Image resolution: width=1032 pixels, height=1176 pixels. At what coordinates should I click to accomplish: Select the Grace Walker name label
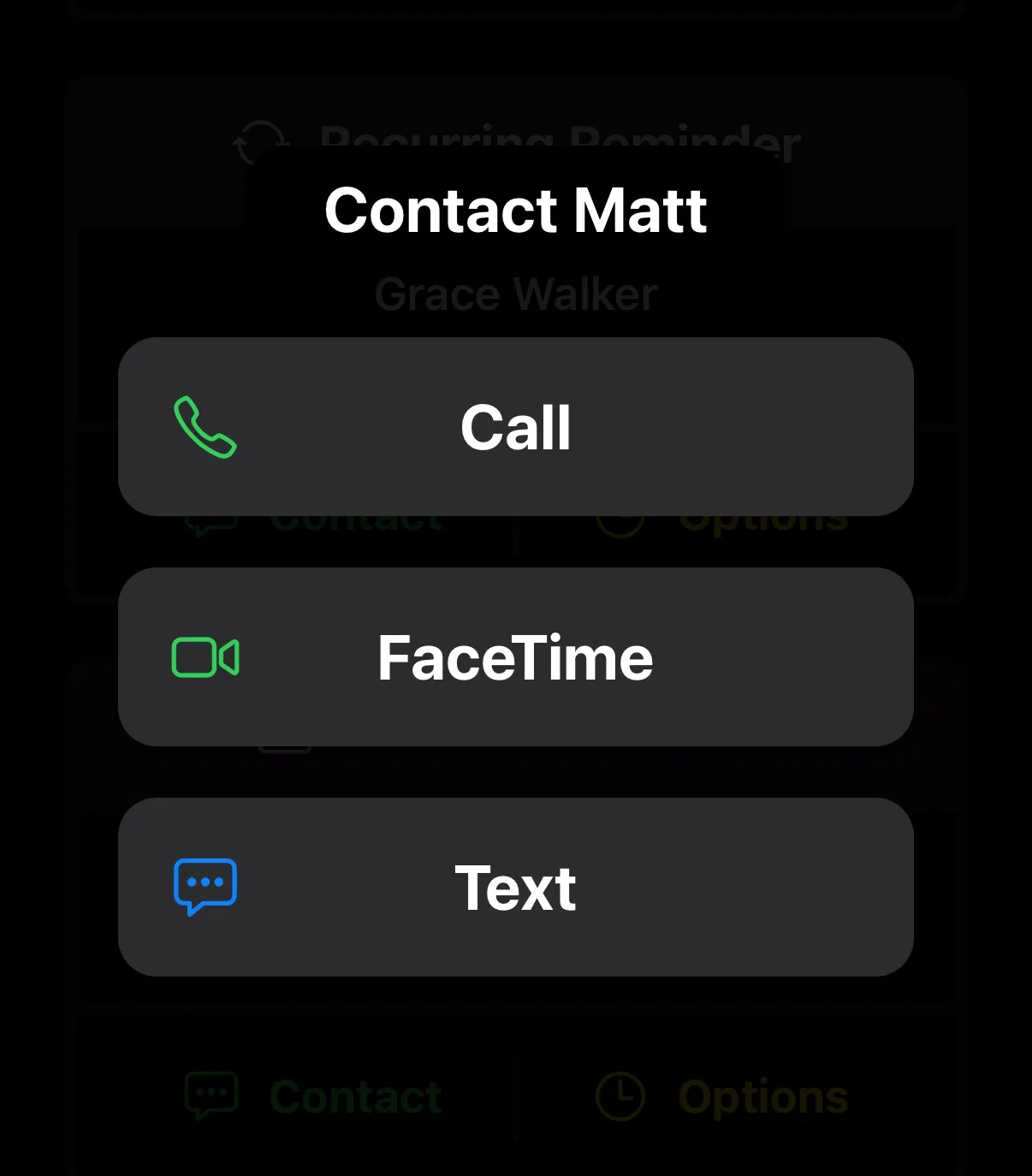tap(514, 294)
